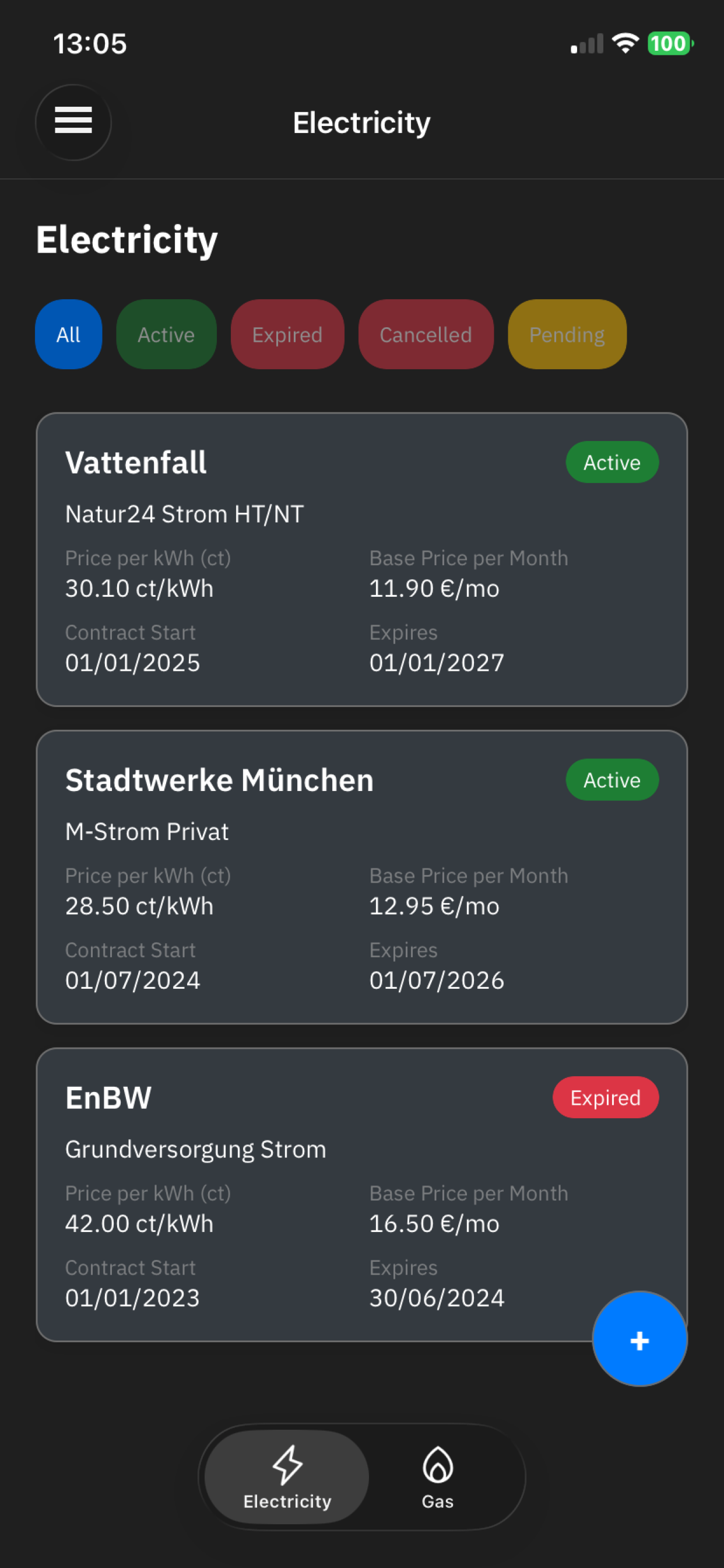The image size is (724, 1568).
Task: Tap the red Expired badge on EnBW
Action: (x=605, y=1097)
